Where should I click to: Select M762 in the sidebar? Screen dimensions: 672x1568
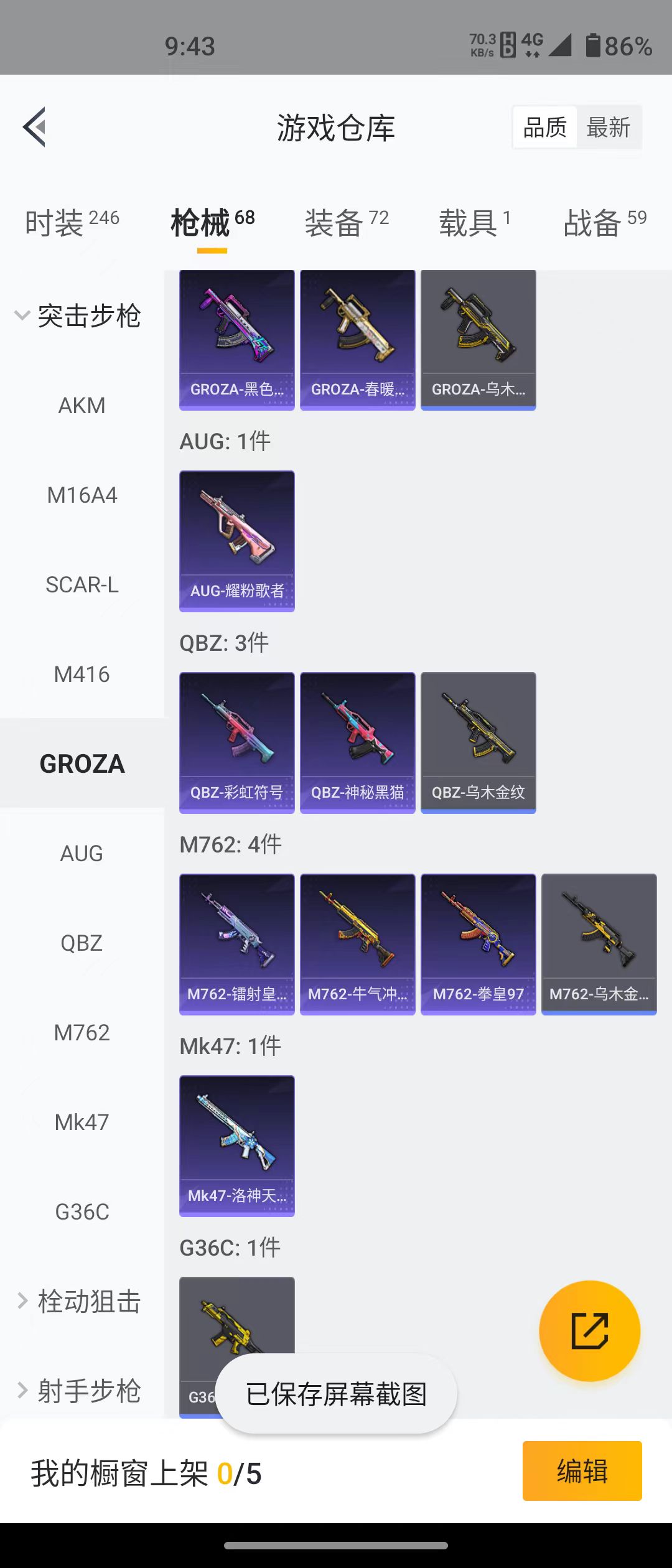82,1033
